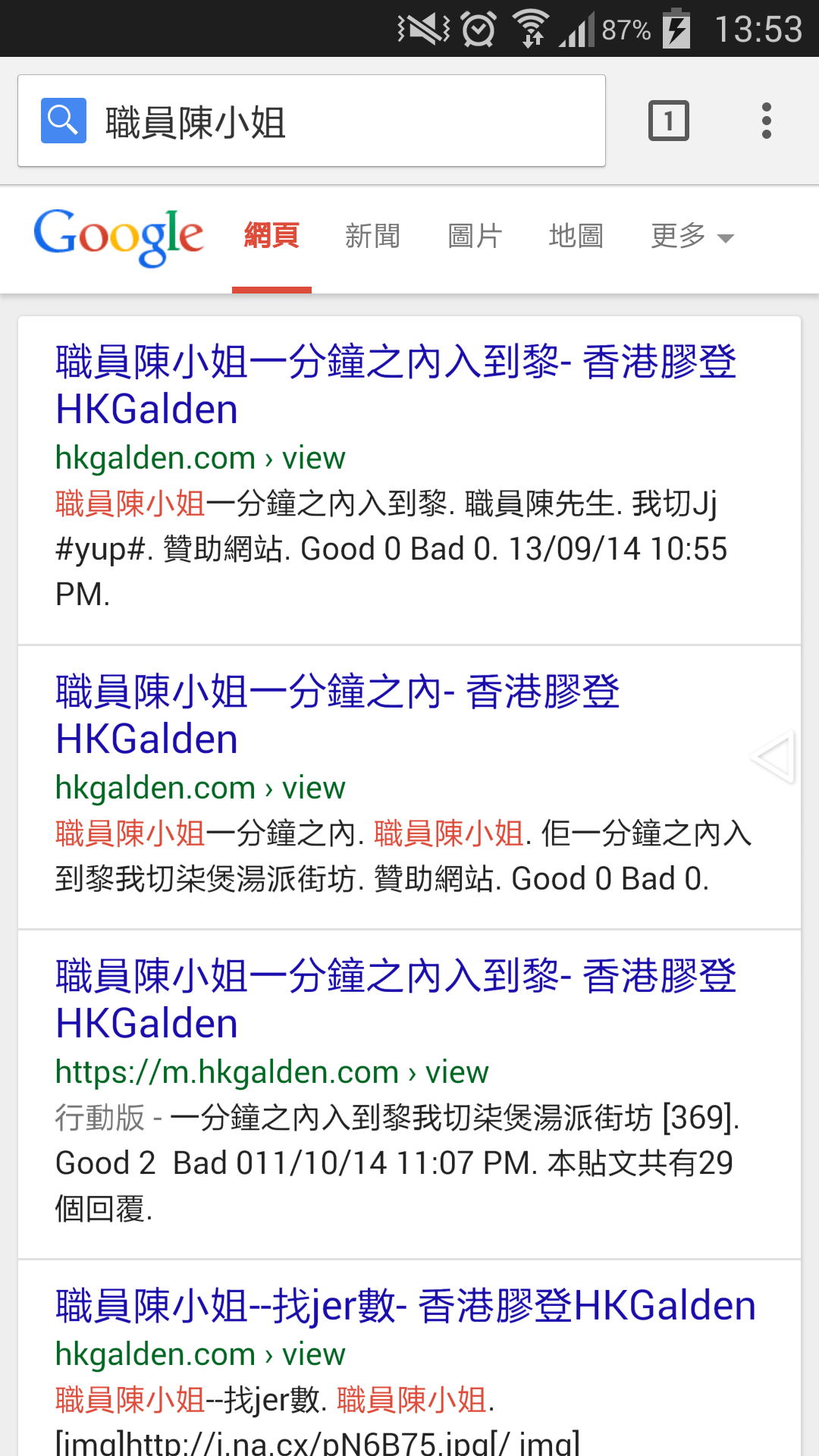Screen dimensions: 819x1456
Task: Open the browser overflow menu
Action: 766,121
